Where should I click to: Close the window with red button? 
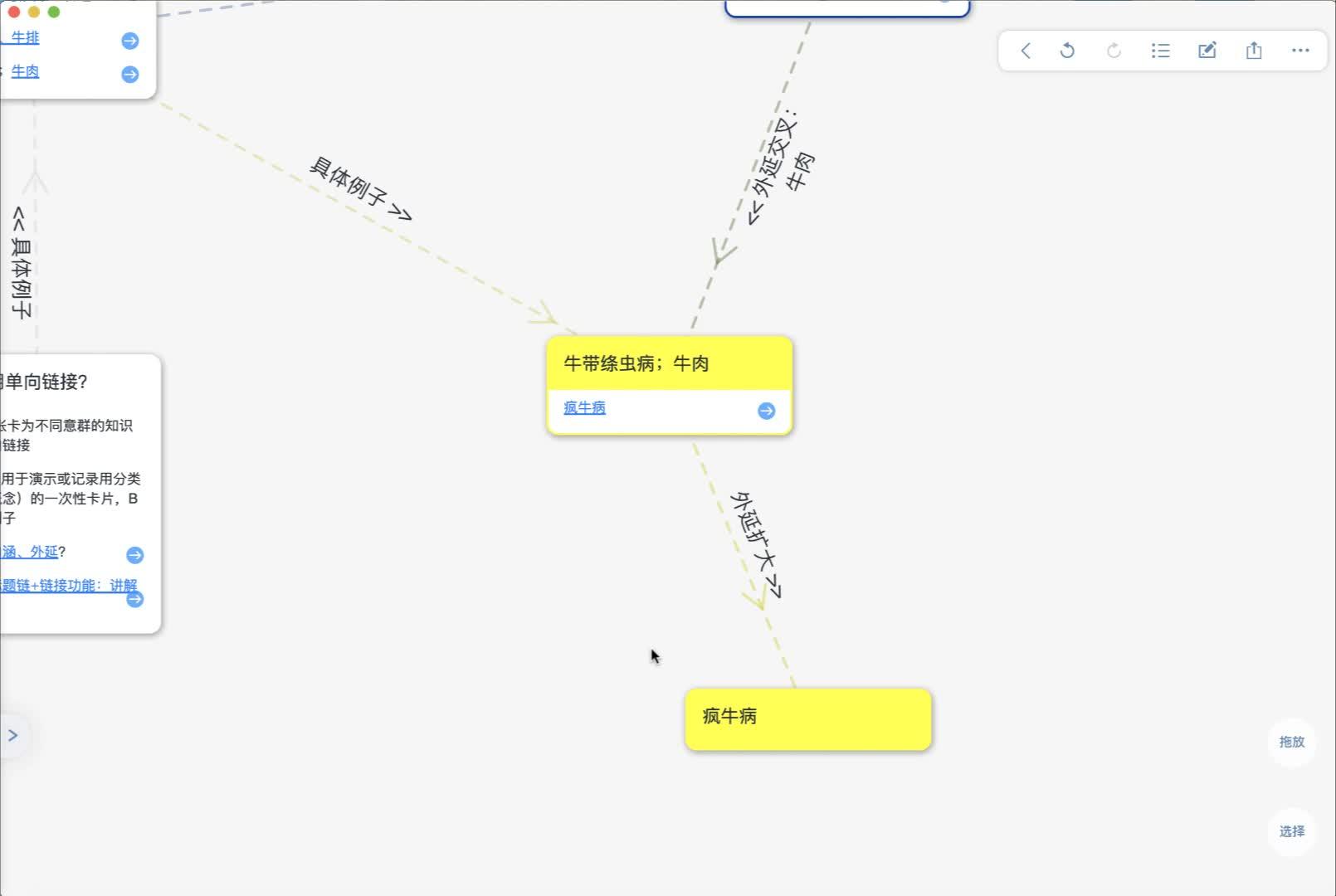(x=14, y=12)
